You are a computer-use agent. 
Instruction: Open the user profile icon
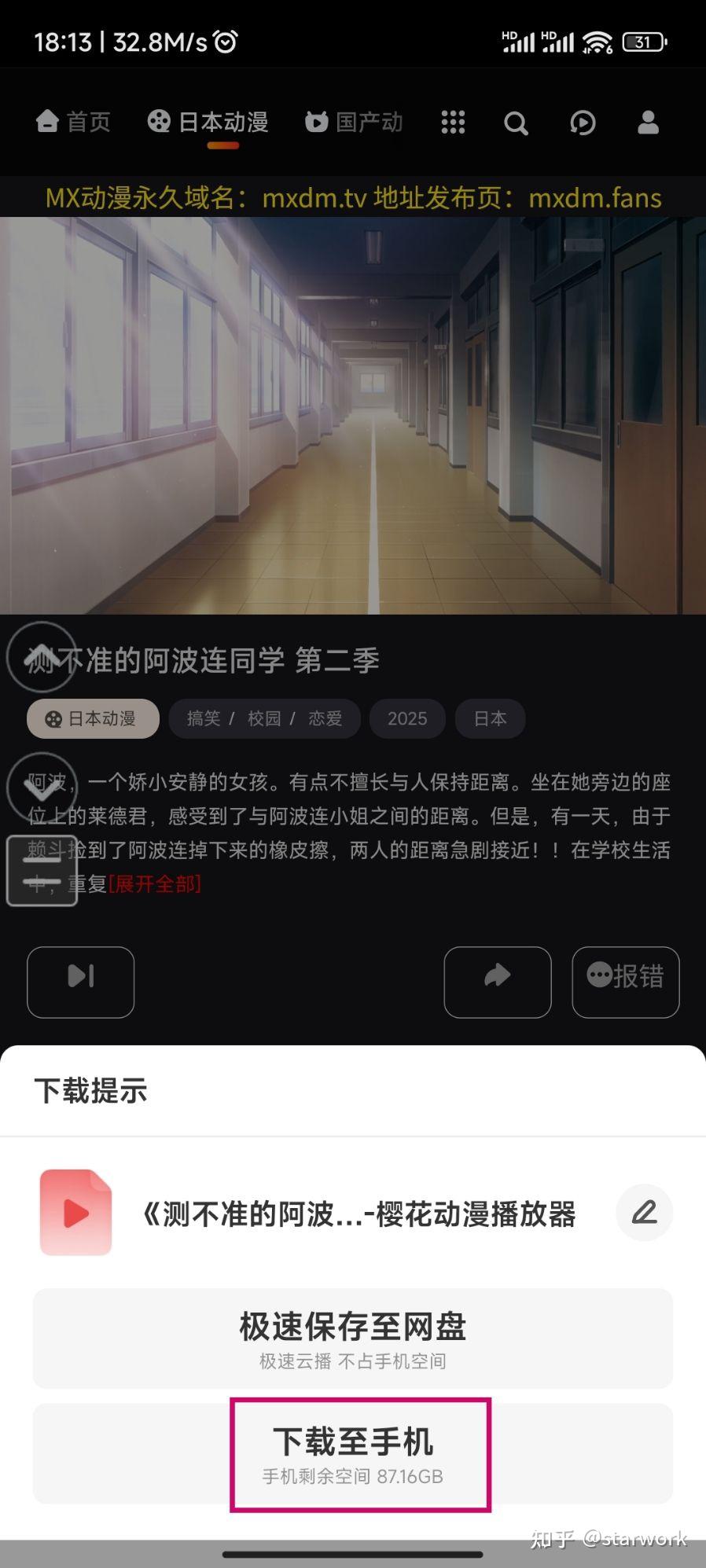[x=648, y=123]
